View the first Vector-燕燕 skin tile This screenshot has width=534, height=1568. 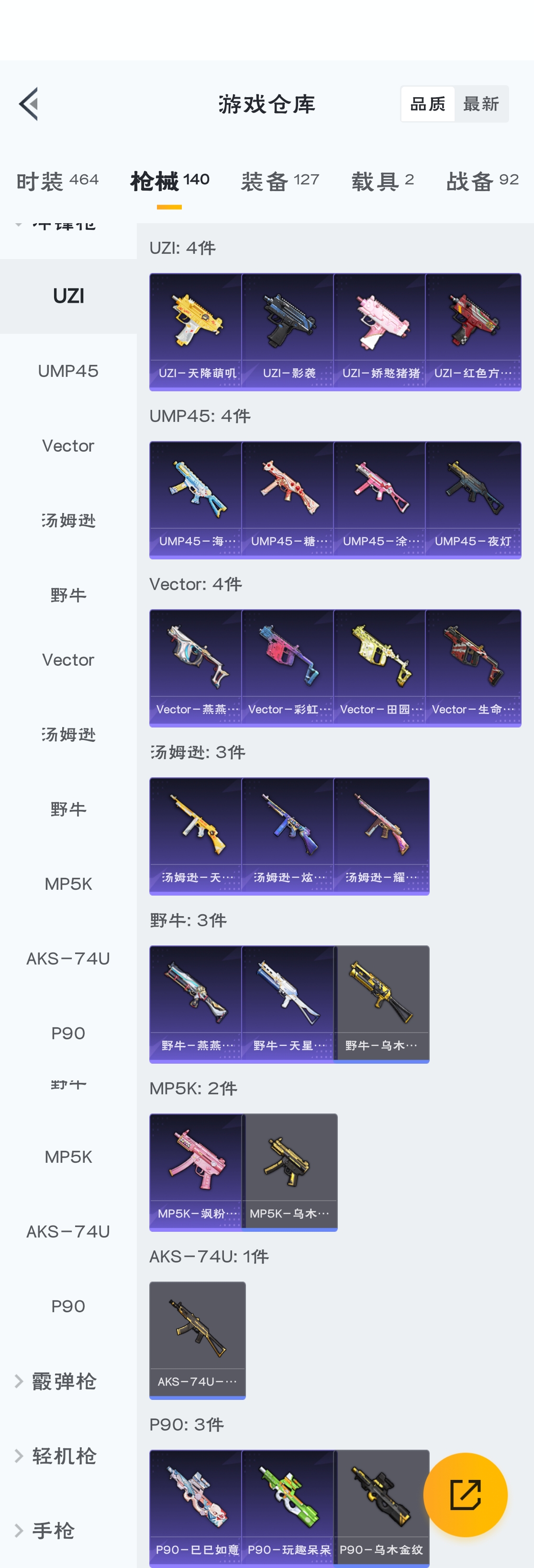click(x=196, y=667)
